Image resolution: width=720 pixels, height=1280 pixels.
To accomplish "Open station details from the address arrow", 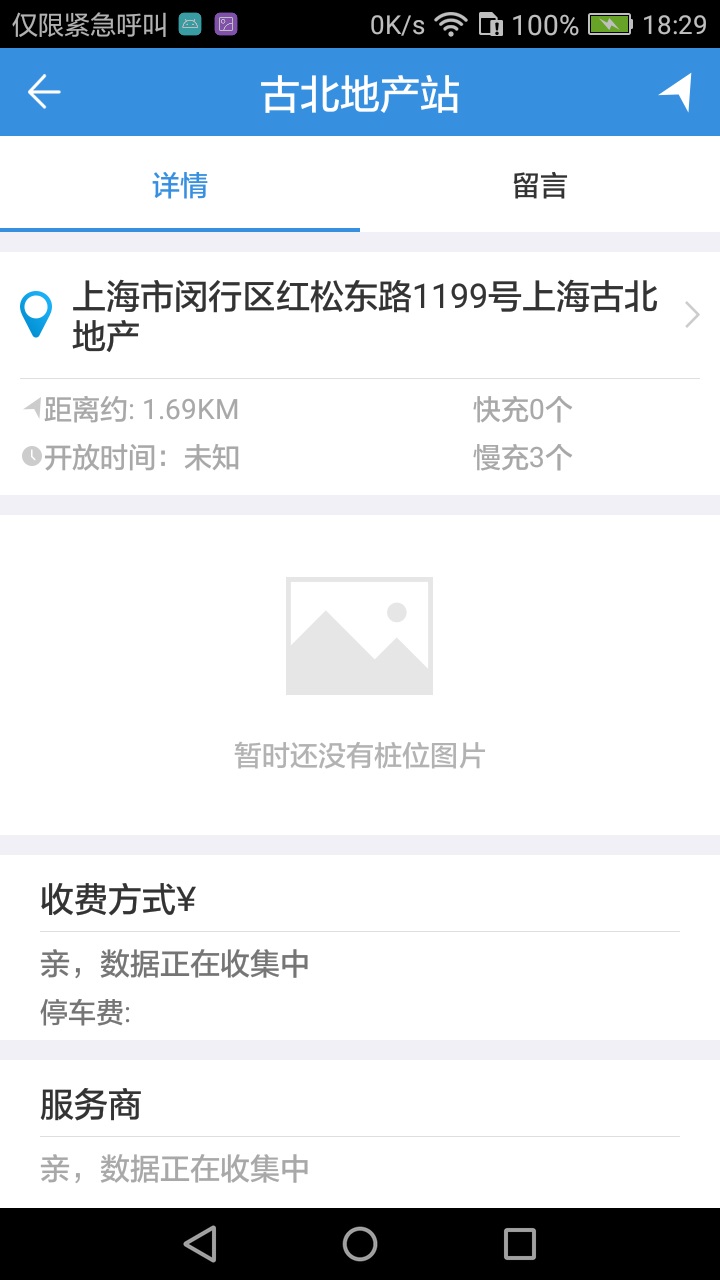I will [692, 314].
